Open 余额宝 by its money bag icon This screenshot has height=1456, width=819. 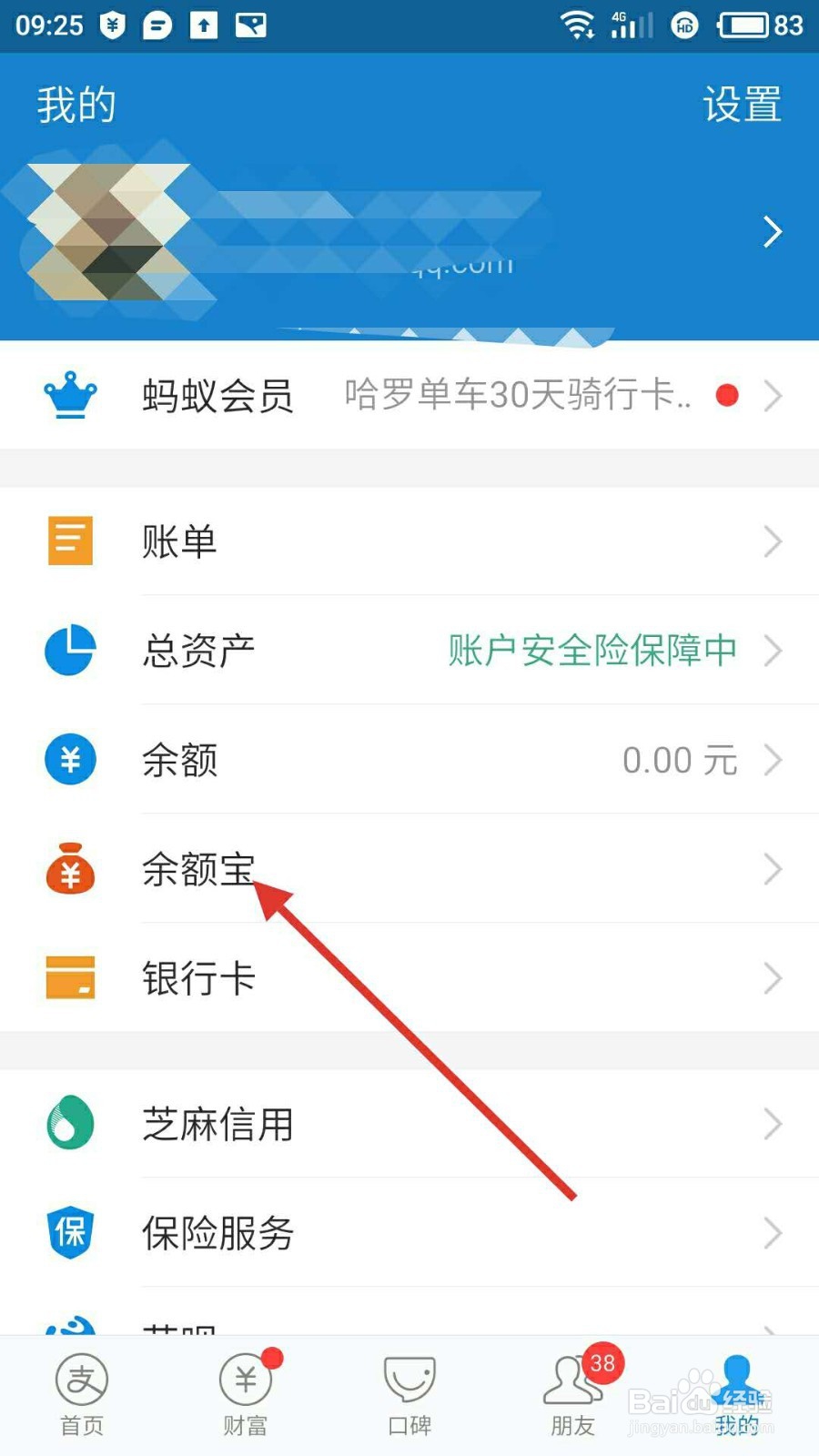tap(69, 869)
